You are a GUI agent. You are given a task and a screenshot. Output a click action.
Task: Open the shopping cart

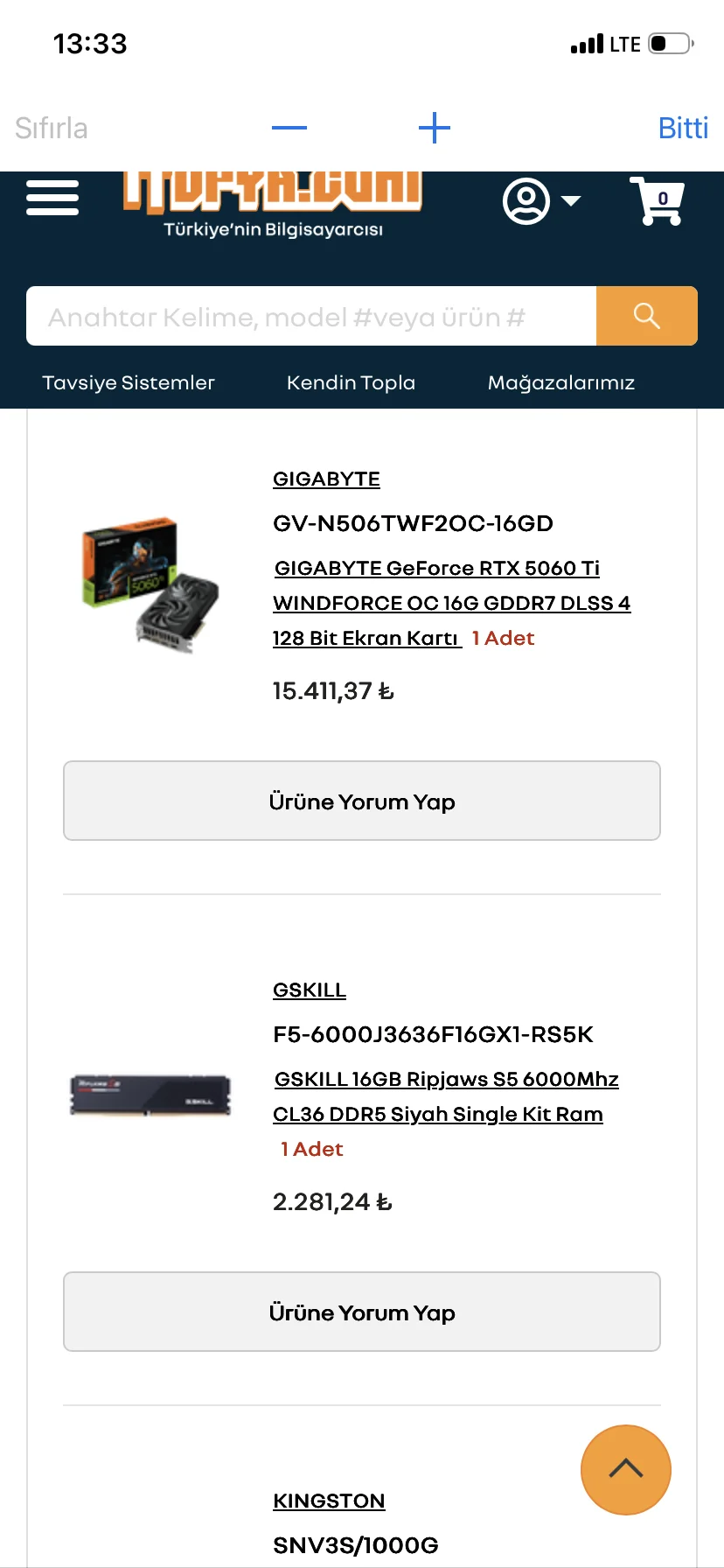click(657, 201)
